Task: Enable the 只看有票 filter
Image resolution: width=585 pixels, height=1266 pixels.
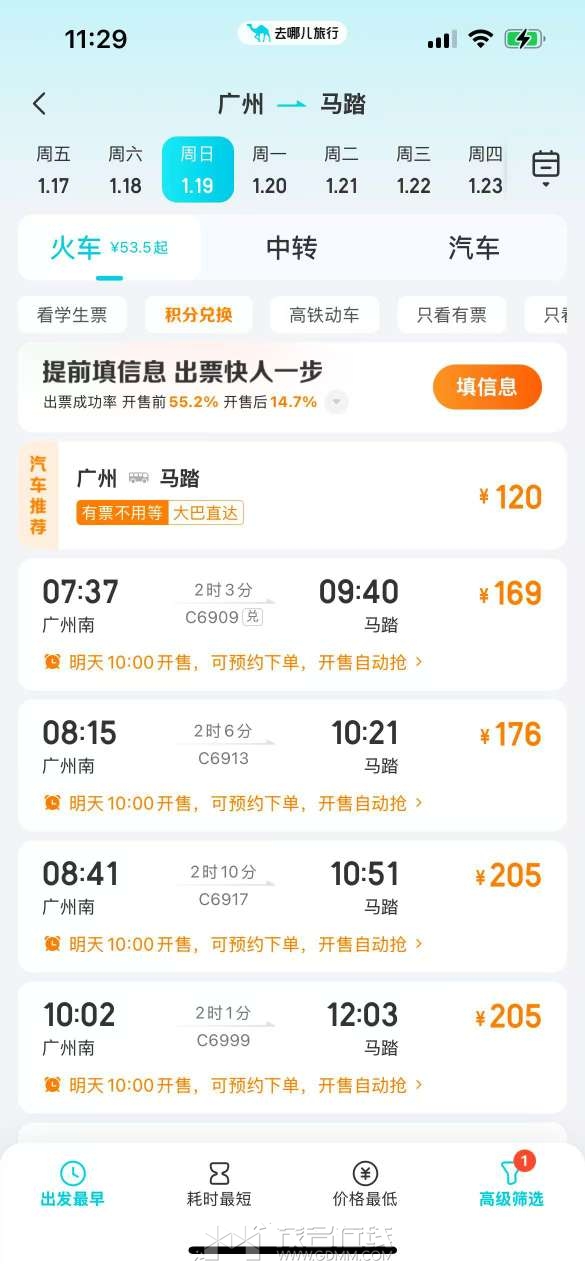Action: pyautogui.click(x=452, y=315)
